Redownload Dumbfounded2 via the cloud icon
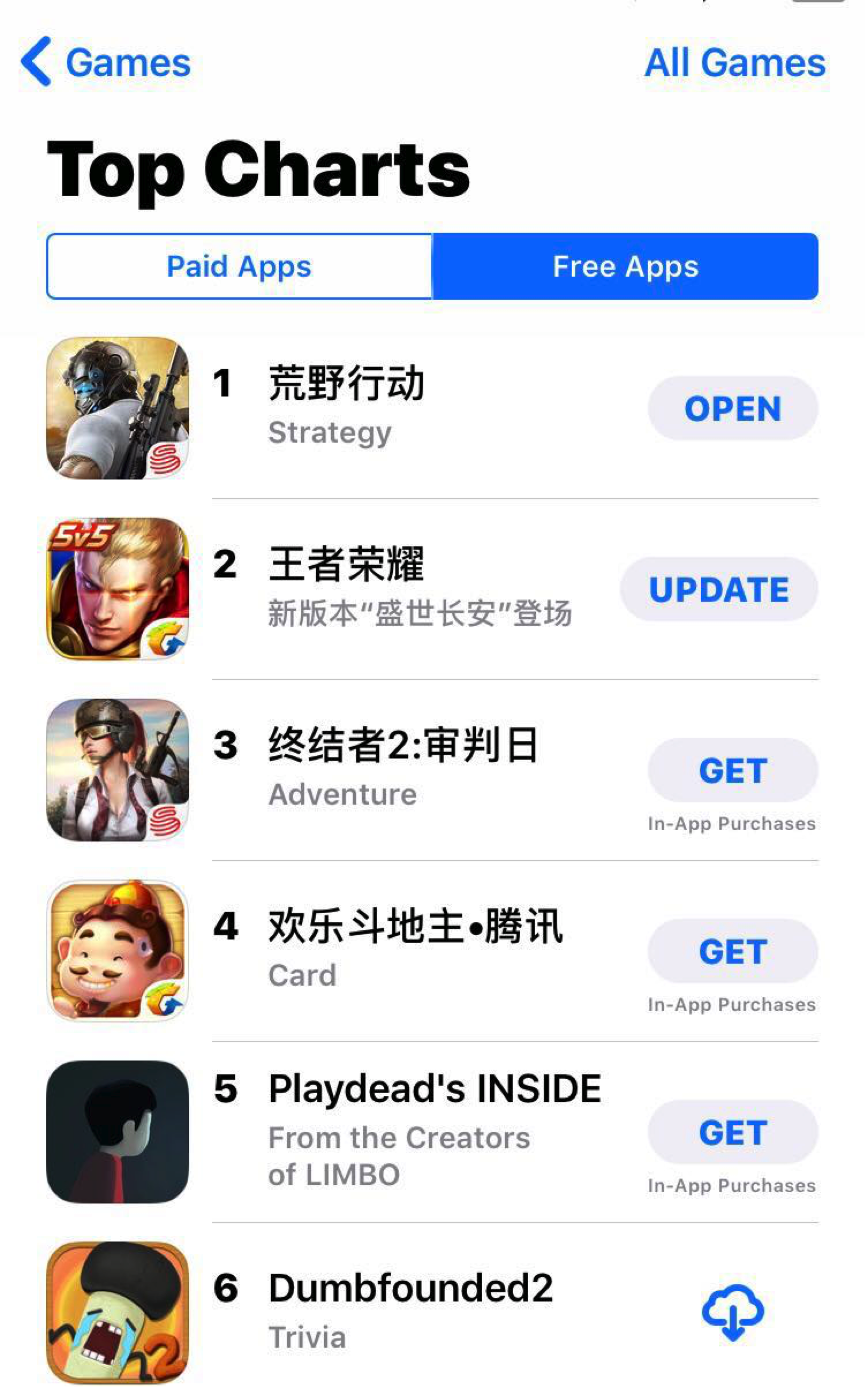Image resolution: width=865 pixels, height=1387 pixels. (x=732, y=1311)
